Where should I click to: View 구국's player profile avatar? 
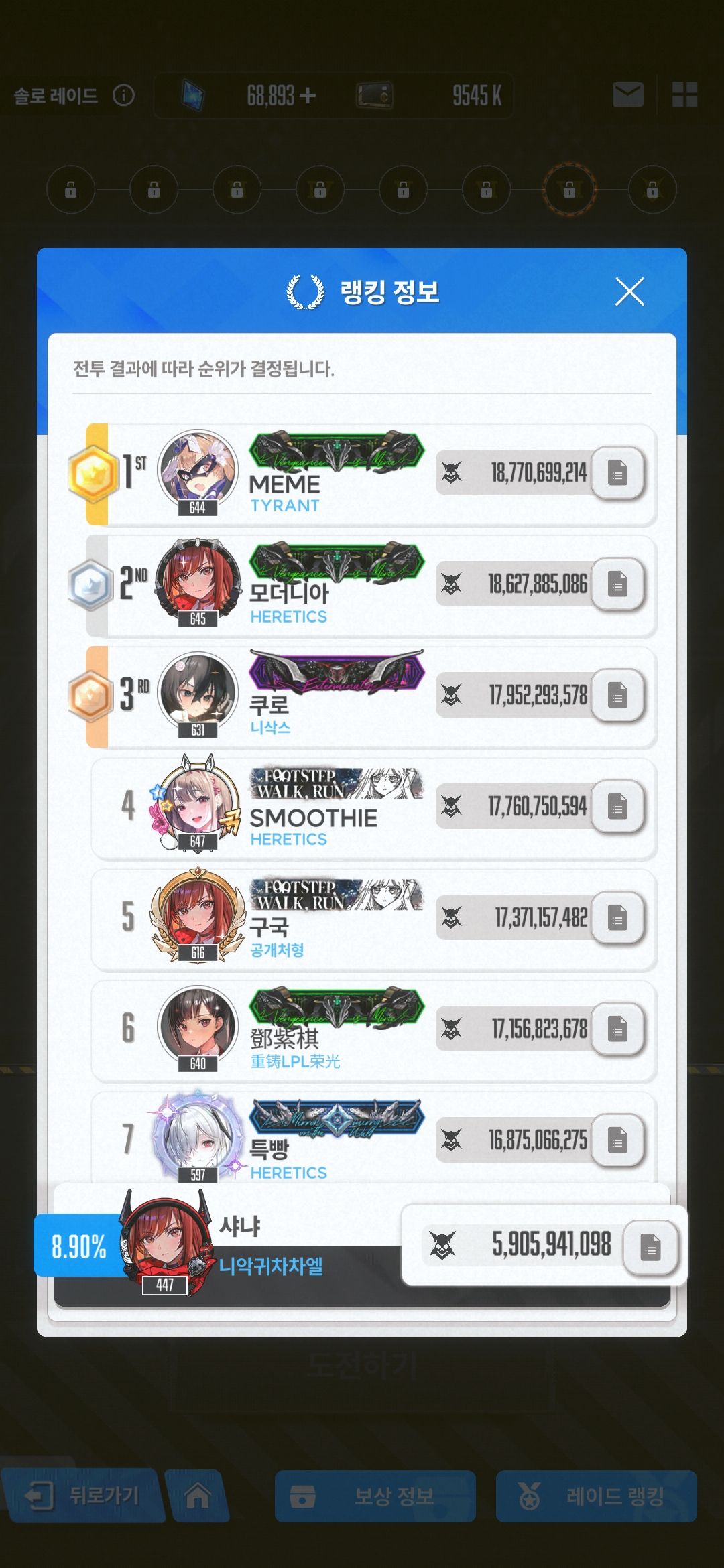198,914
